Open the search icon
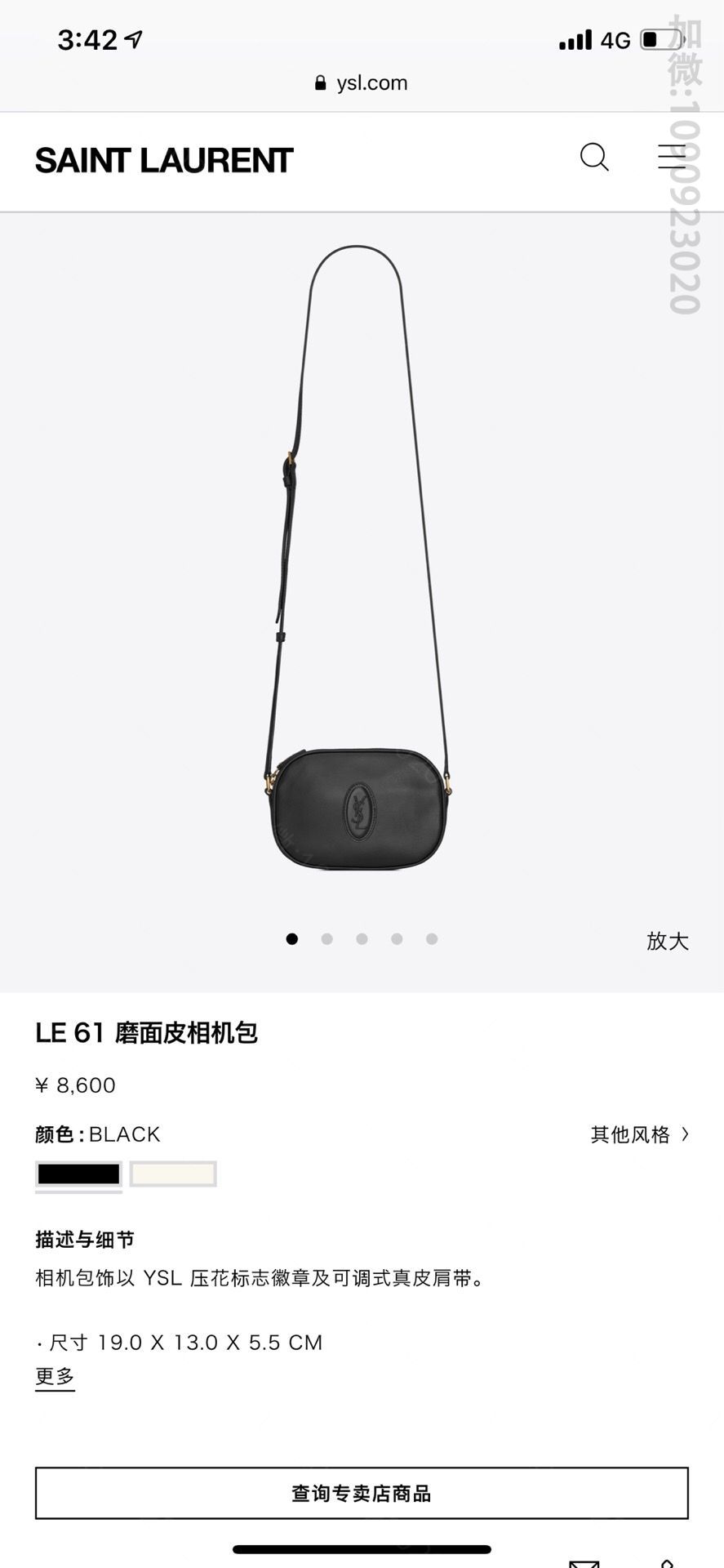The height and width of the screenshot is (1568, 724). (594, 157)
